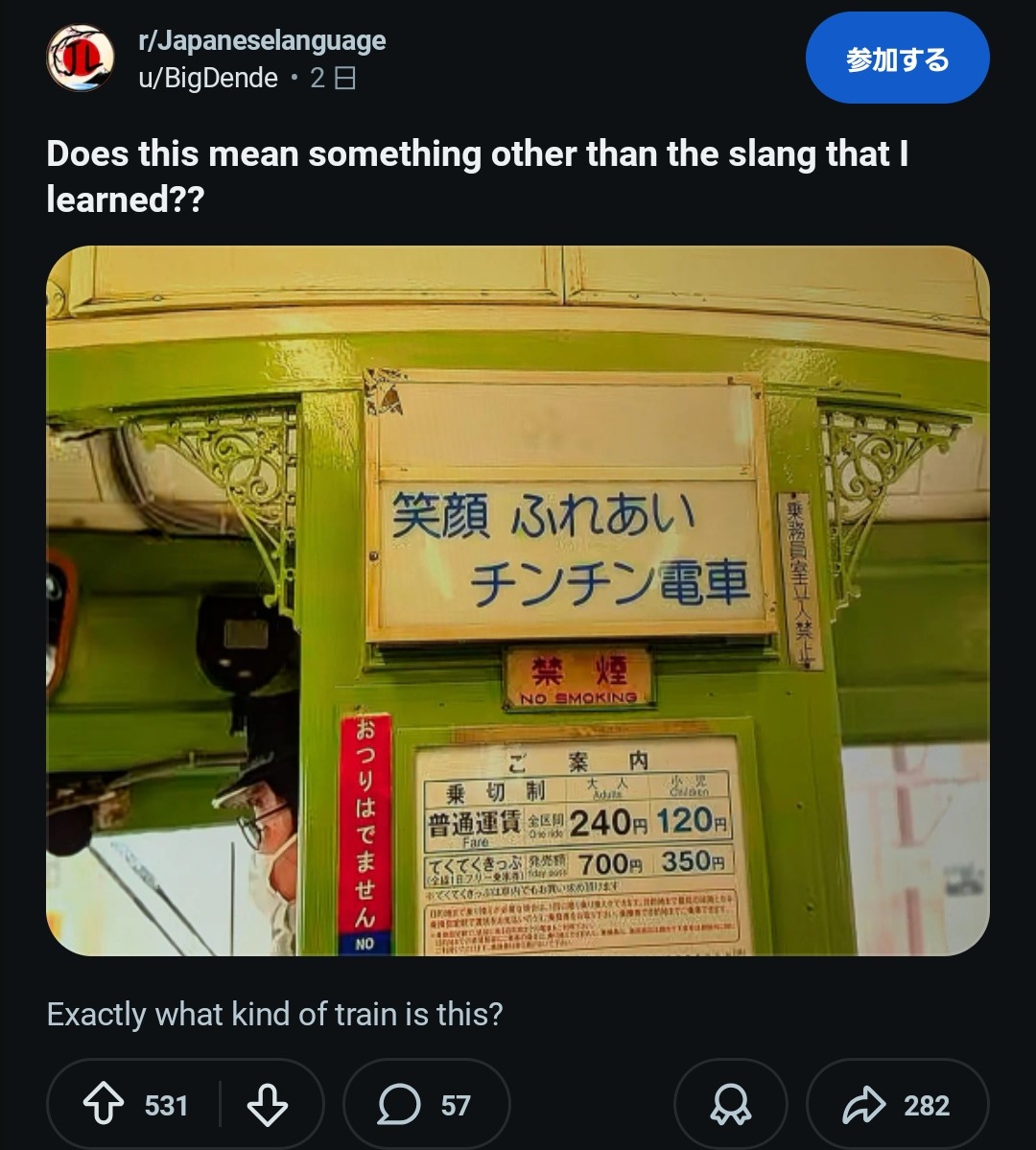
Task: View u/BigDende's profile
Action: (208, 79)
